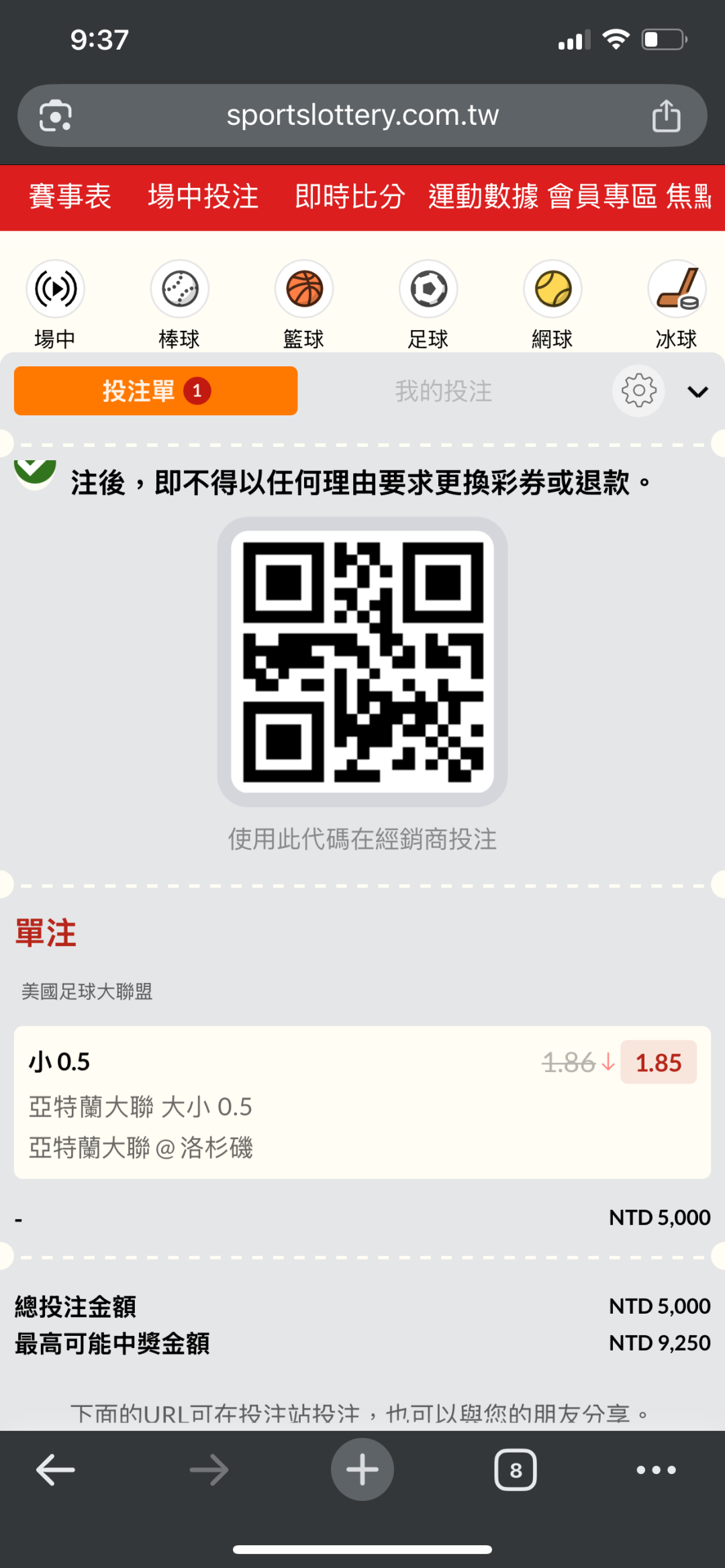Open the camera scan icon in the address bar
This screenshot has height=1568, width=725.
click(x=56, y=116)
